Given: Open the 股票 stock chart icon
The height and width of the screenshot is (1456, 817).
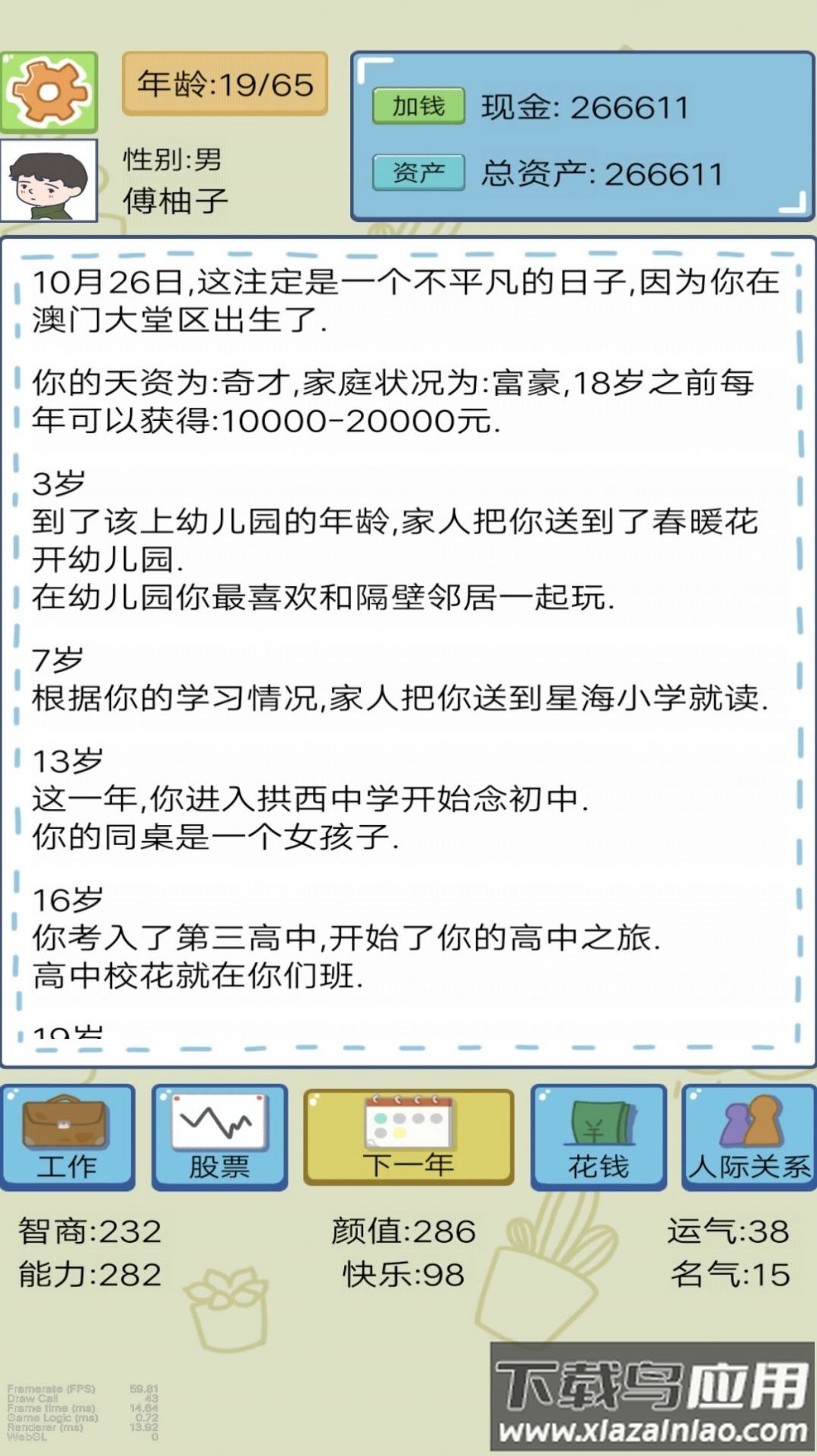Looking at the screenshot, I should 219,1137.
